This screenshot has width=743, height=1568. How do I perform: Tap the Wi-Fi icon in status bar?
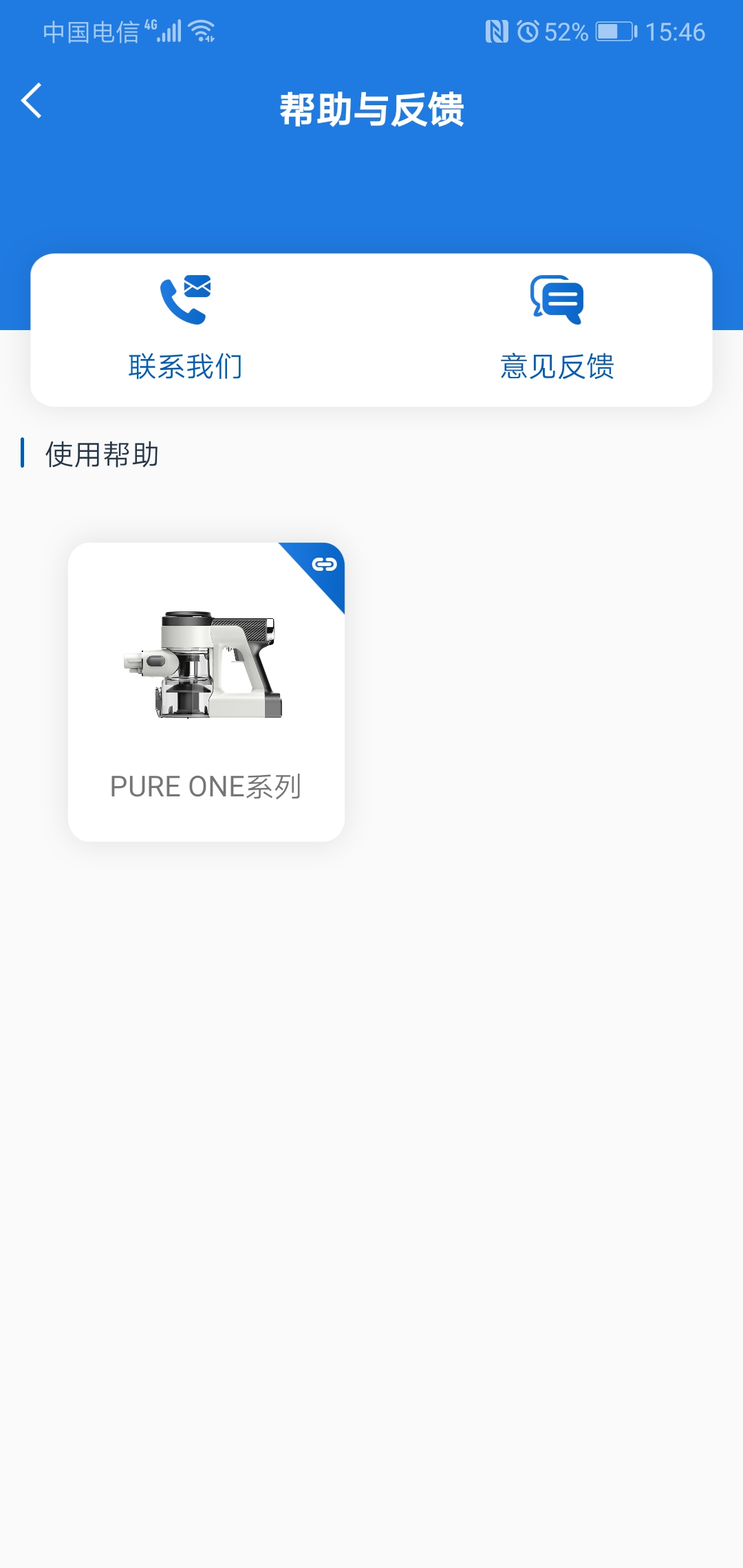coord(202,31)
